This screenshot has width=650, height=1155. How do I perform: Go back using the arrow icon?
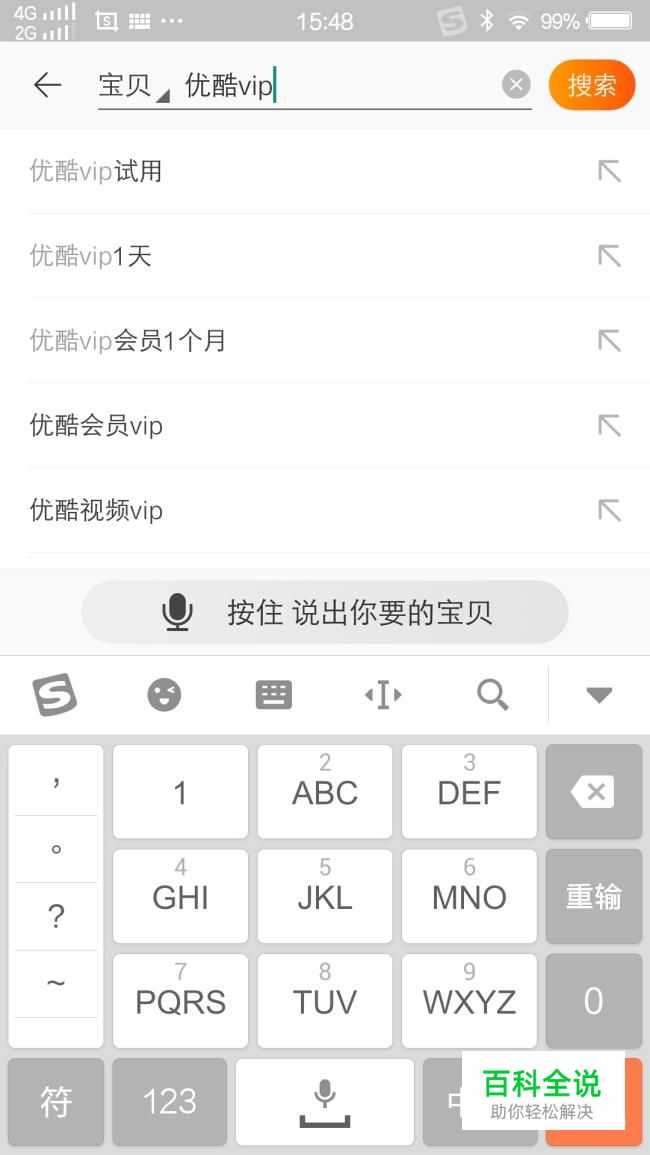pos(47,85)
